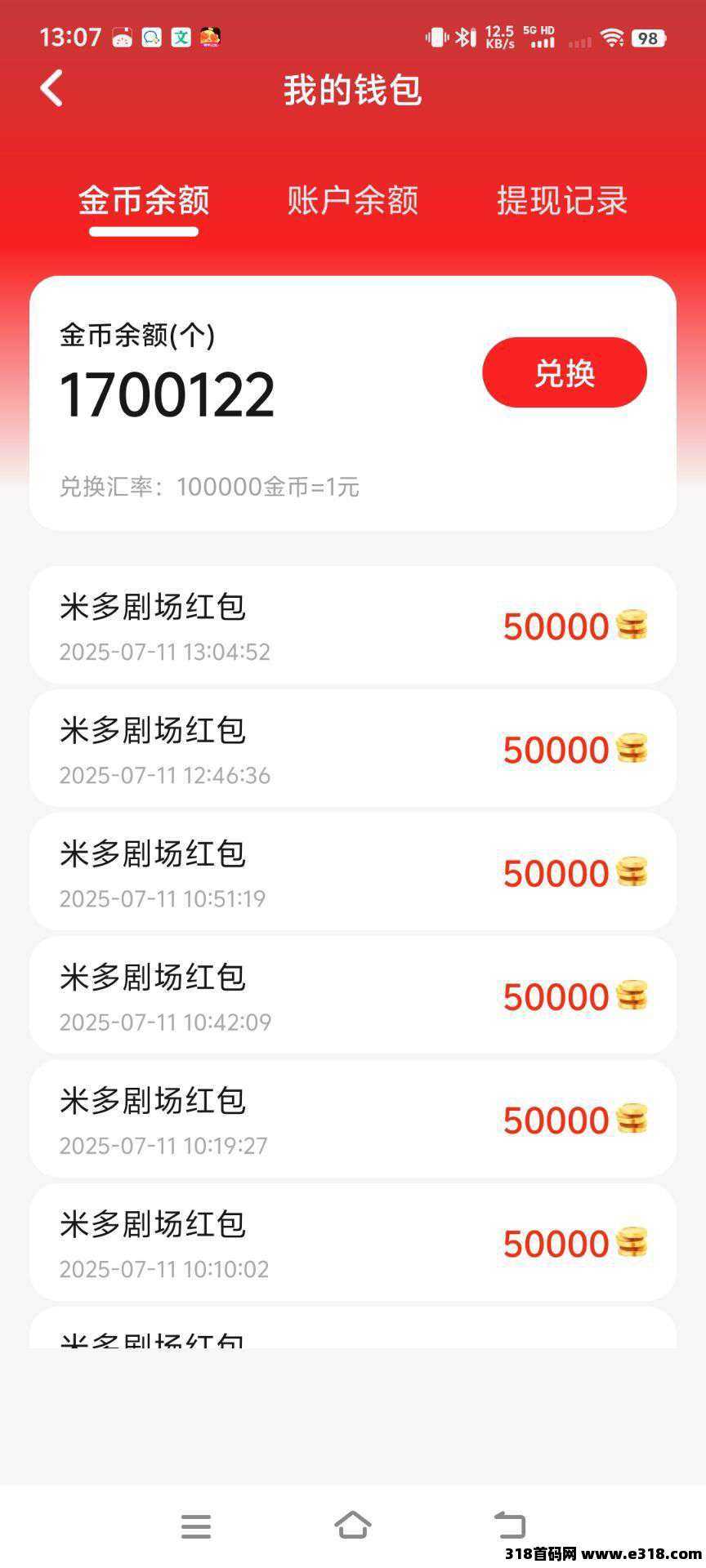Switch to the 账户余额 tab
Viewport: 706px width, 1568px height.
point(352,201)
